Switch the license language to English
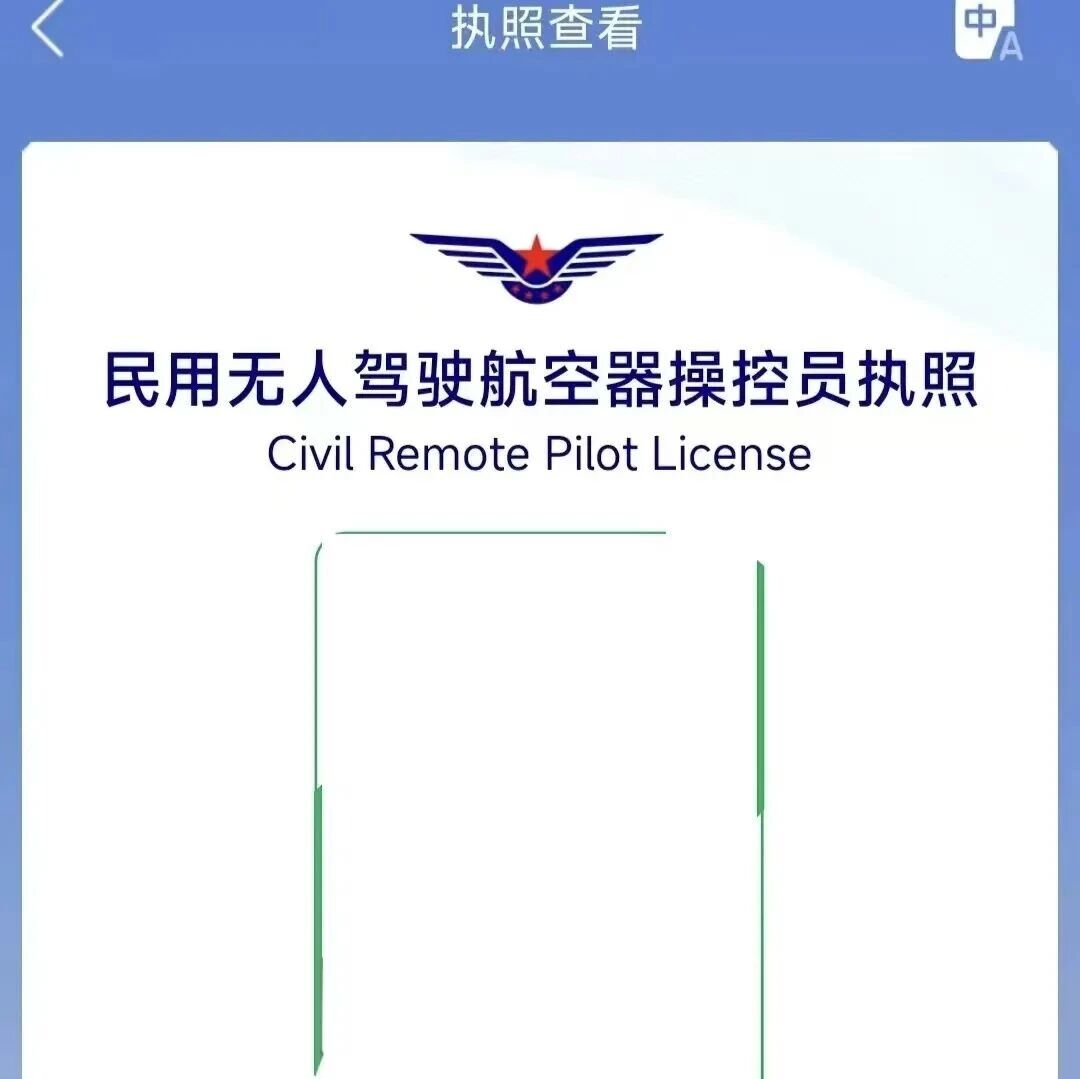Screen dimensions: 1080x1079 point(988,30)
